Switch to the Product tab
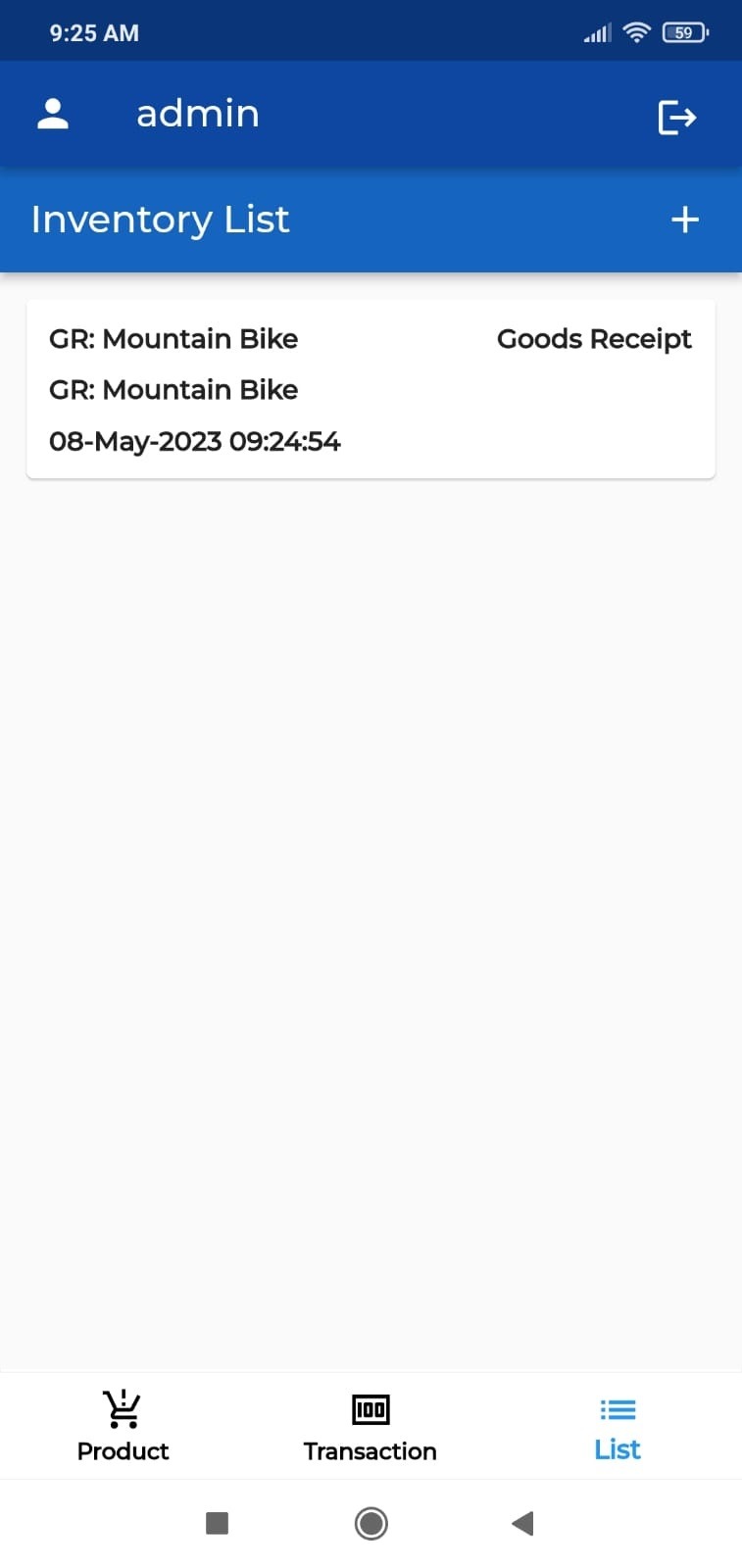This screenshot has height=1568, width=742. click(124, 1426)
